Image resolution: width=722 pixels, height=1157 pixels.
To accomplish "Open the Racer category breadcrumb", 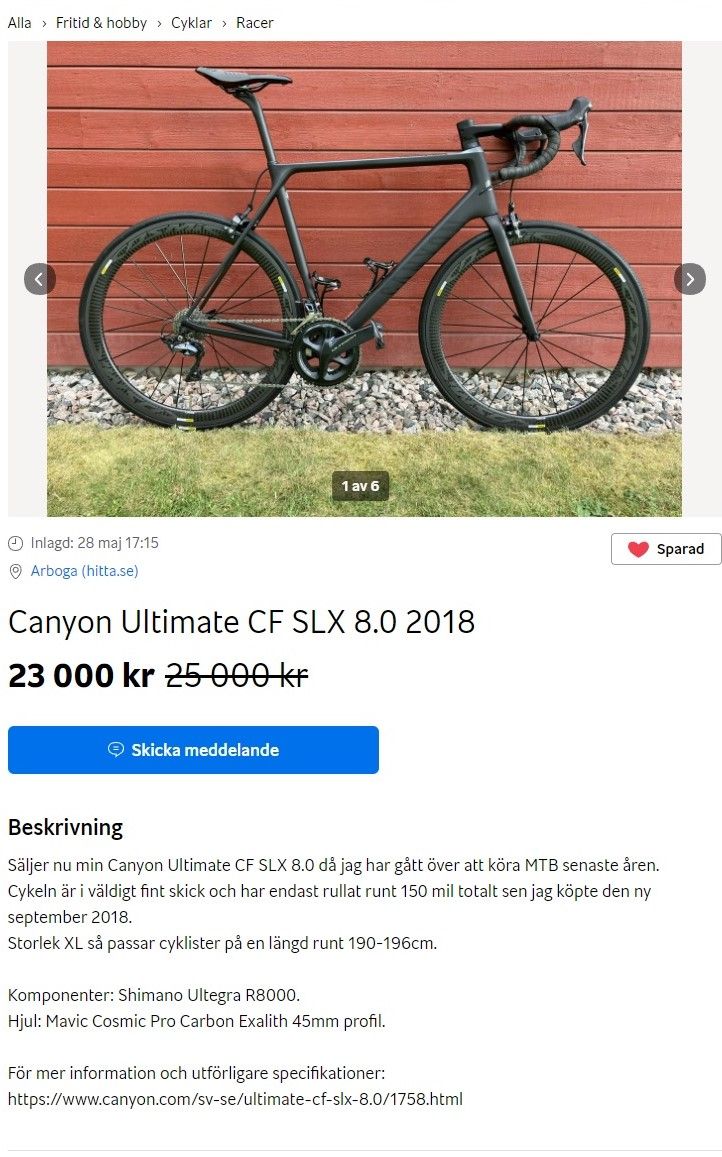I will [255, 22].
